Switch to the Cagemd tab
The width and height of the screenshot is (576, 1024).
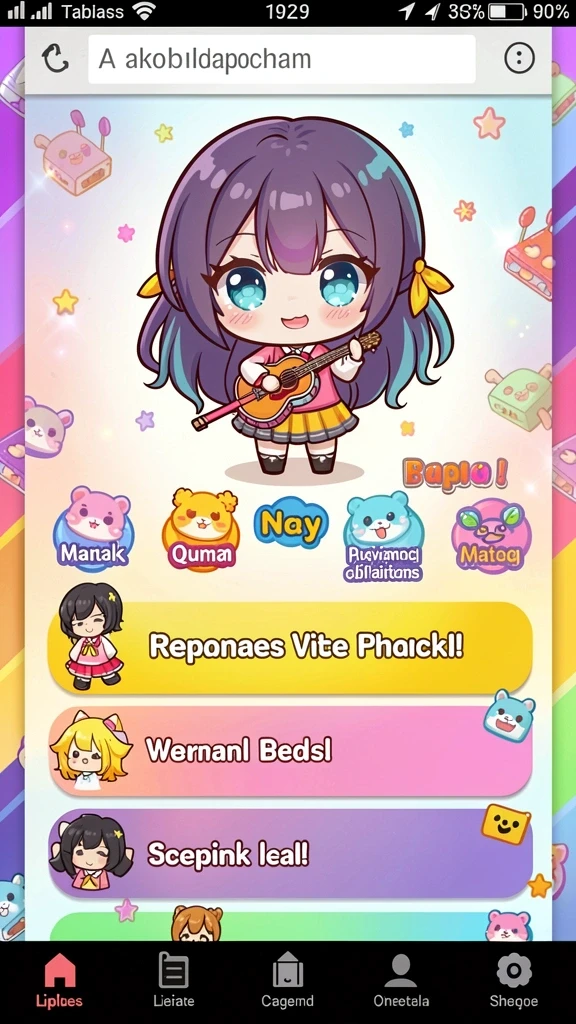pyautogui.click(x=287, y=980)
